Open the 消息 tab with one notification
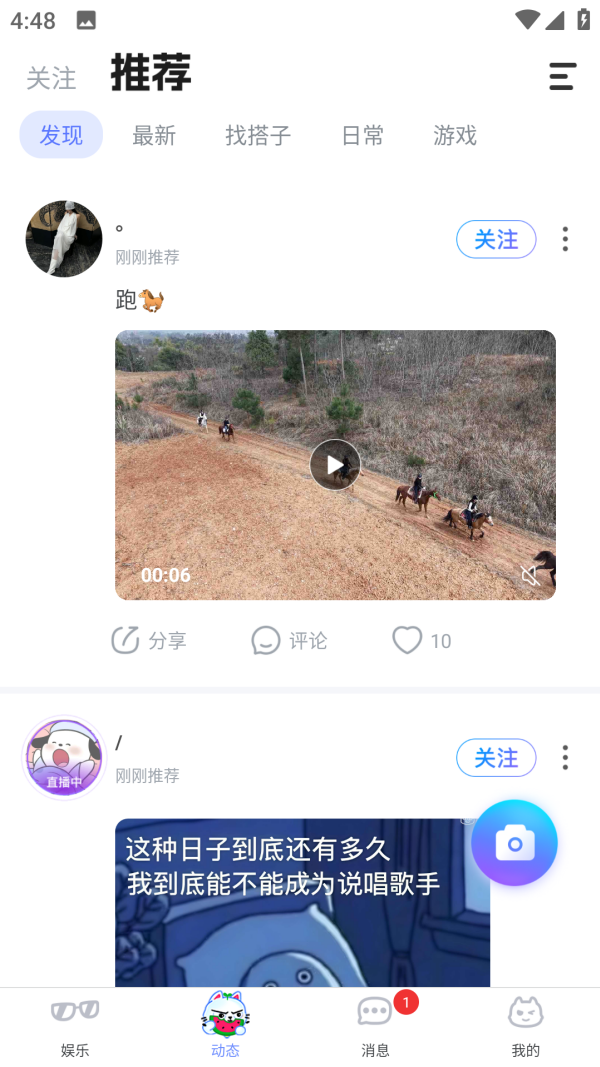This screenshot has width=600, height=1067. [x=375, y=1026]
